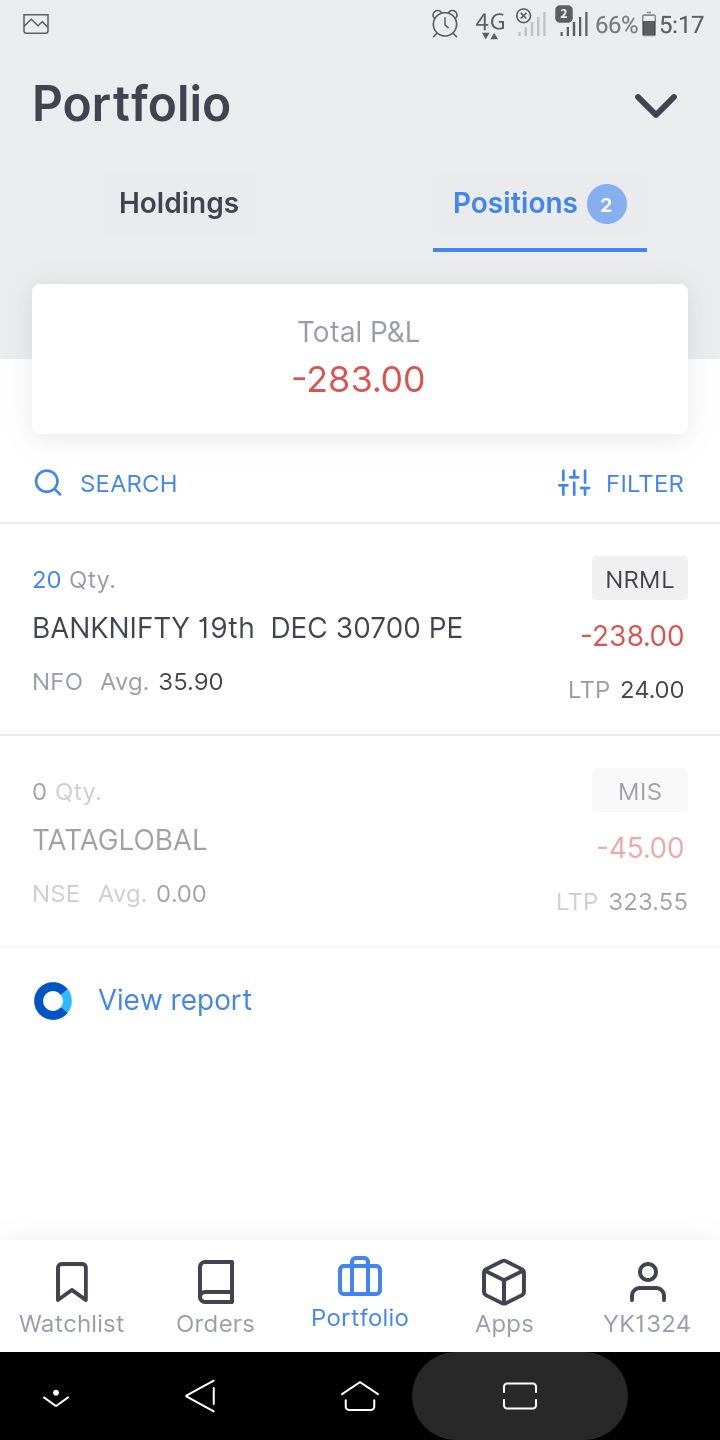This screenshot has height=1440, width=720.
Task: Go to the Watchlist tab
Action: [72, 1297]
